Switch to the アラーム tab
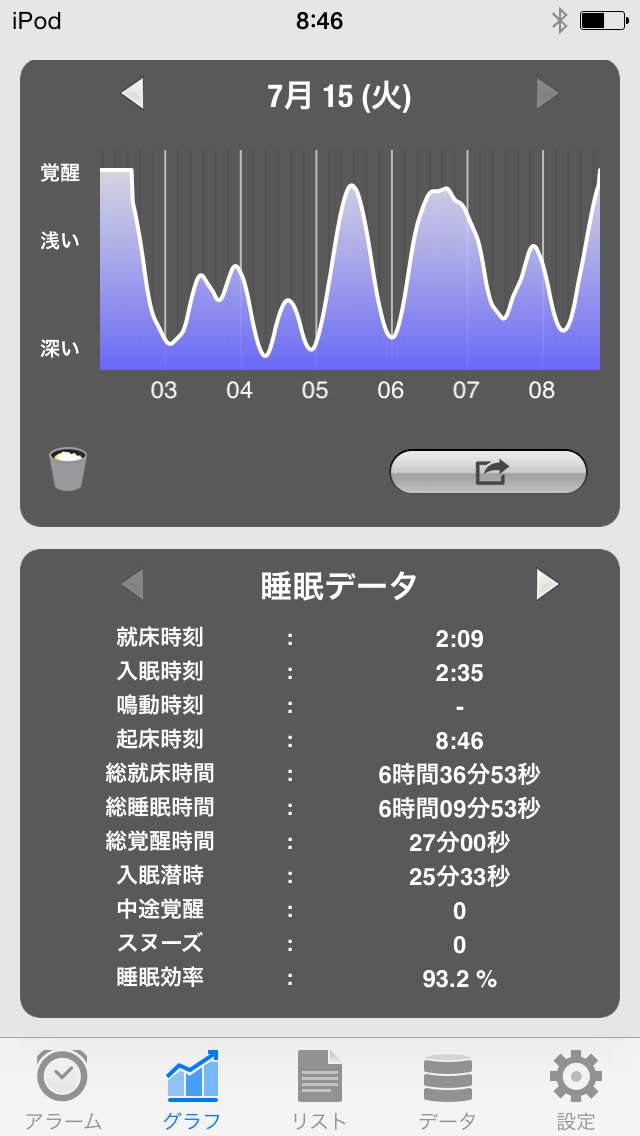 pyautogui.click(x=62, y=1088)
